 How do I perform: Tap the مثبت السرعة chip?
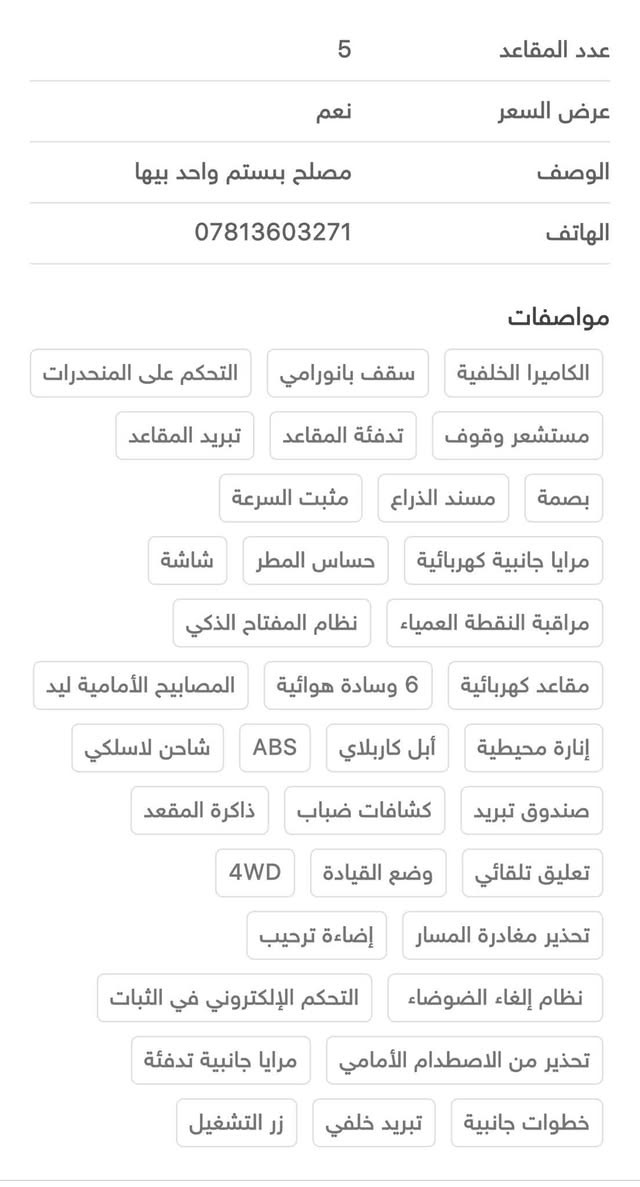[x=291, y=498]
